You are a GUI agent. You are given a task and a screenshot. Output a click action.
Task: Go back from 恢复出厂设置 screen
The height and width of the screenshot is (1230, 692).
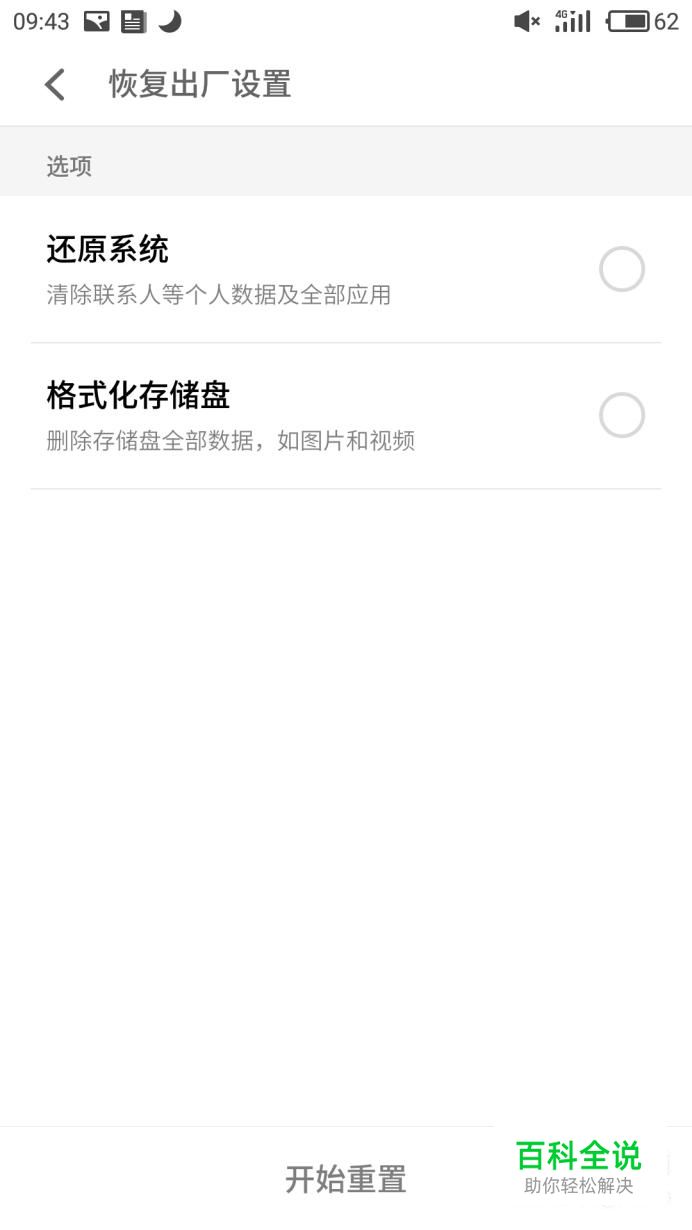(55, 85)
